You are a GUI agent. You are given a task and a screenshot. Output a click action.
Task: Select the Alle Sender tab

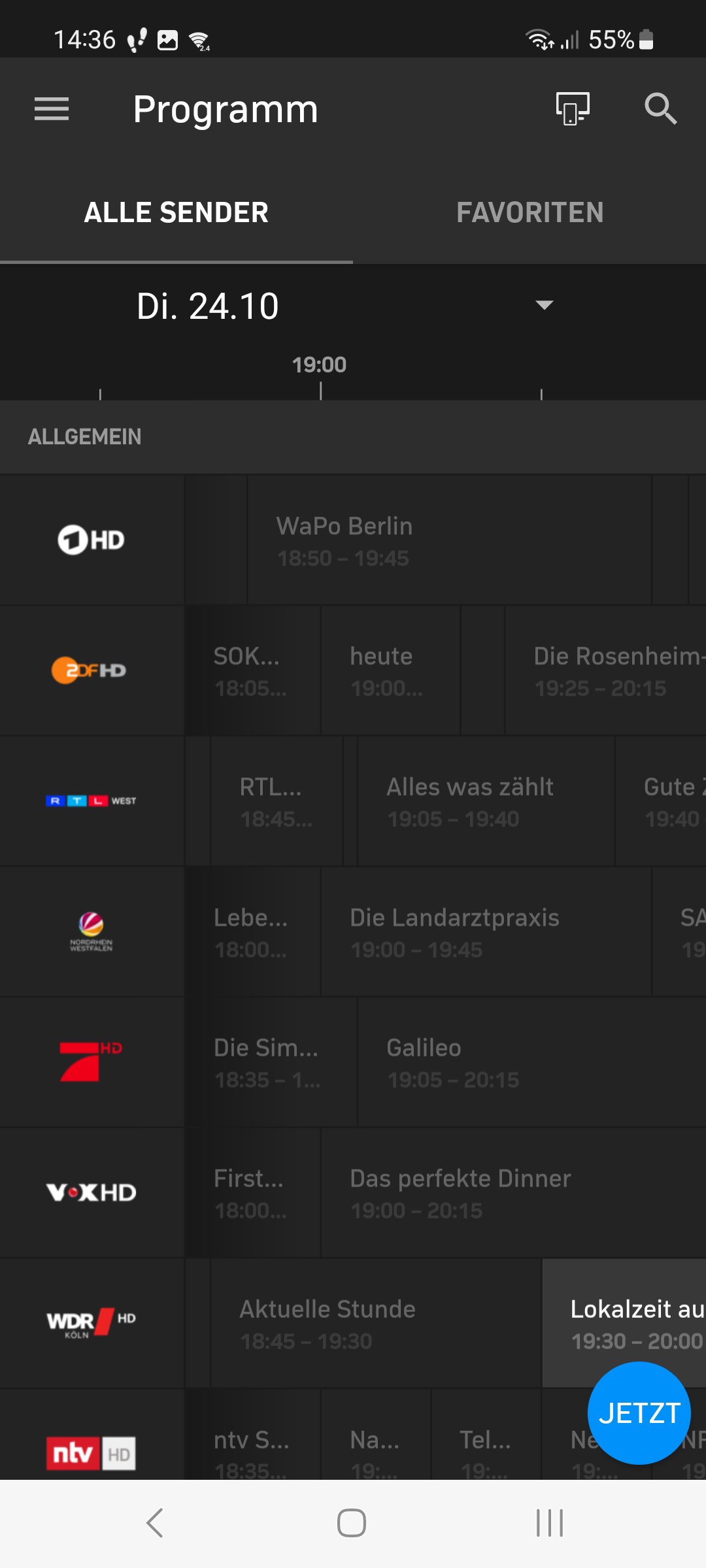tap(176, 213)
